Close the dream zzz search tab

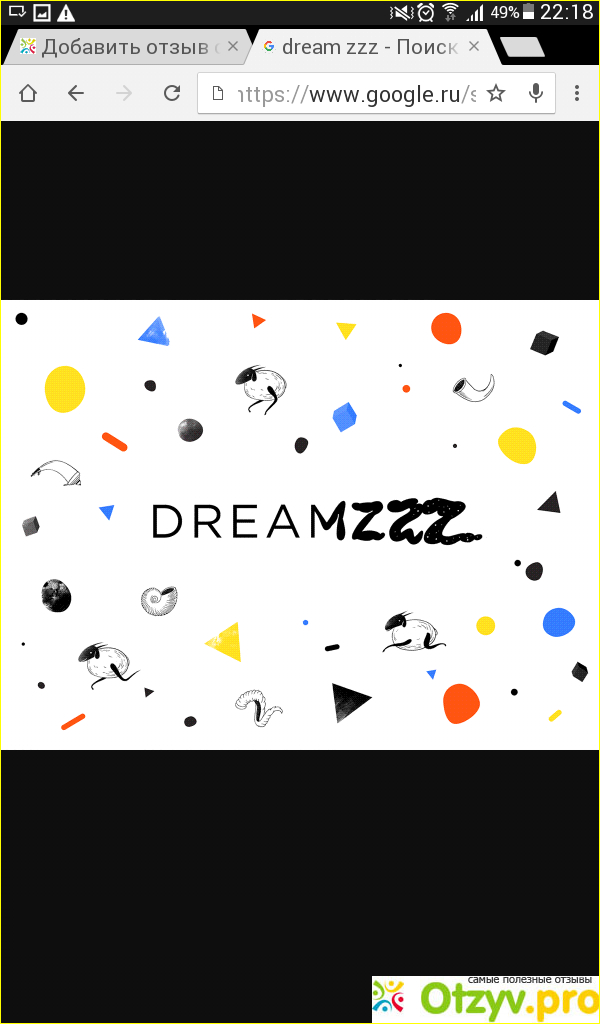(x=474, y=47)
